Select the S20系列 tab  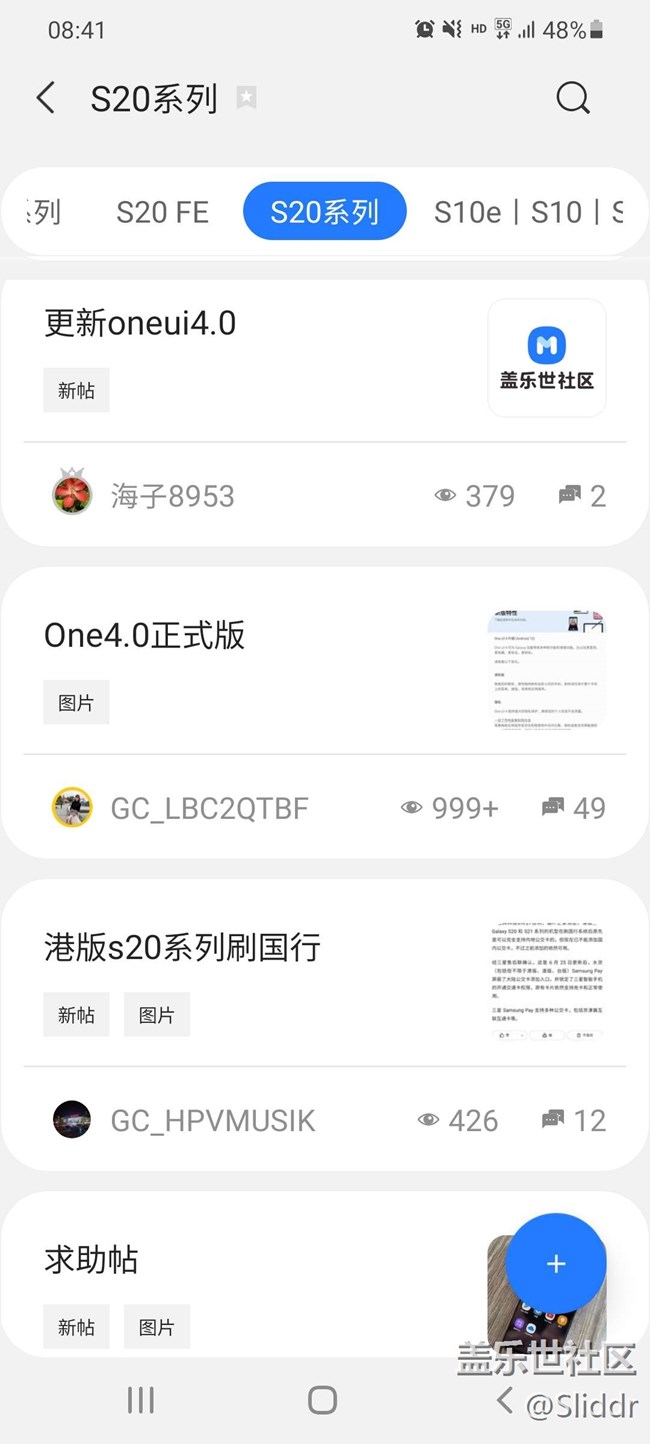coord(324,212)
